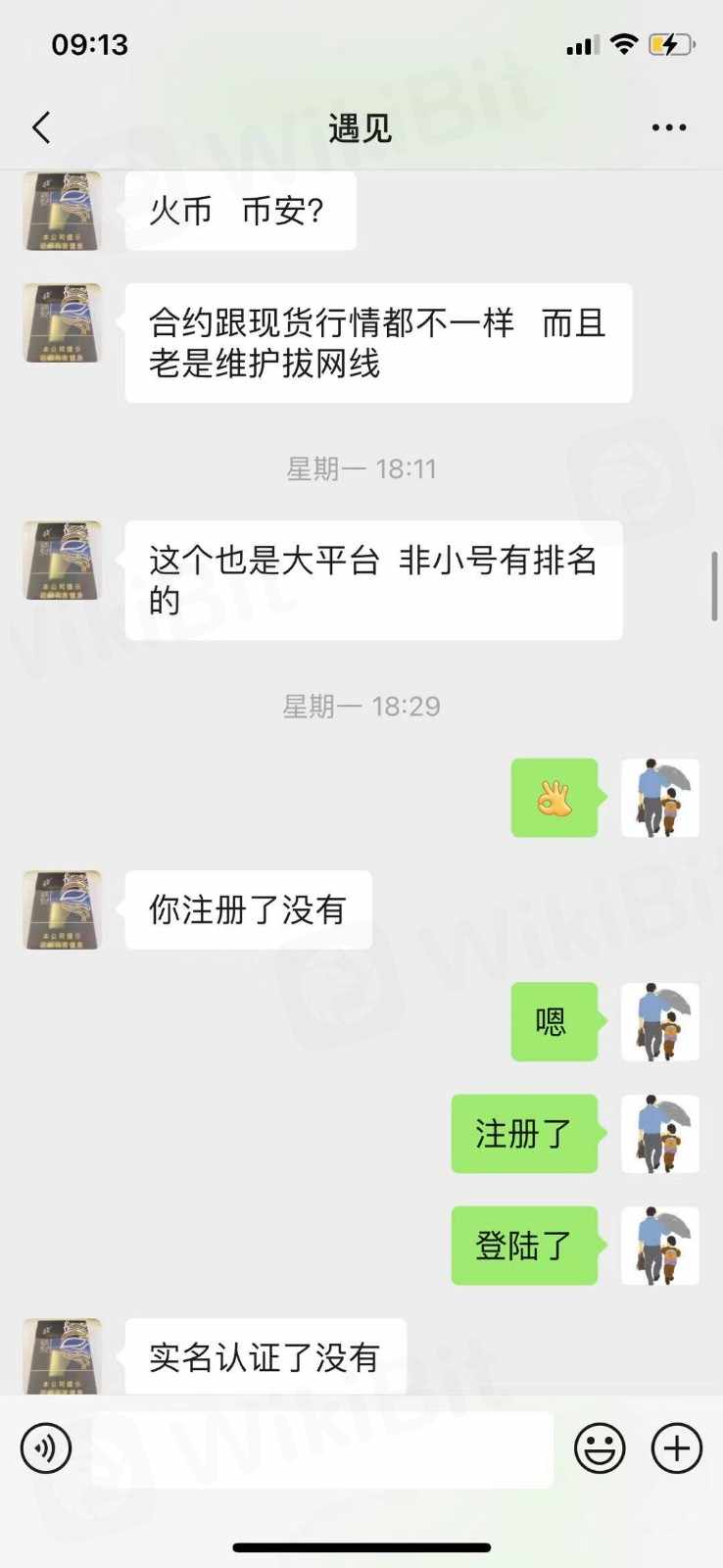Go back from the 遇见 chat

coord(41,127)
